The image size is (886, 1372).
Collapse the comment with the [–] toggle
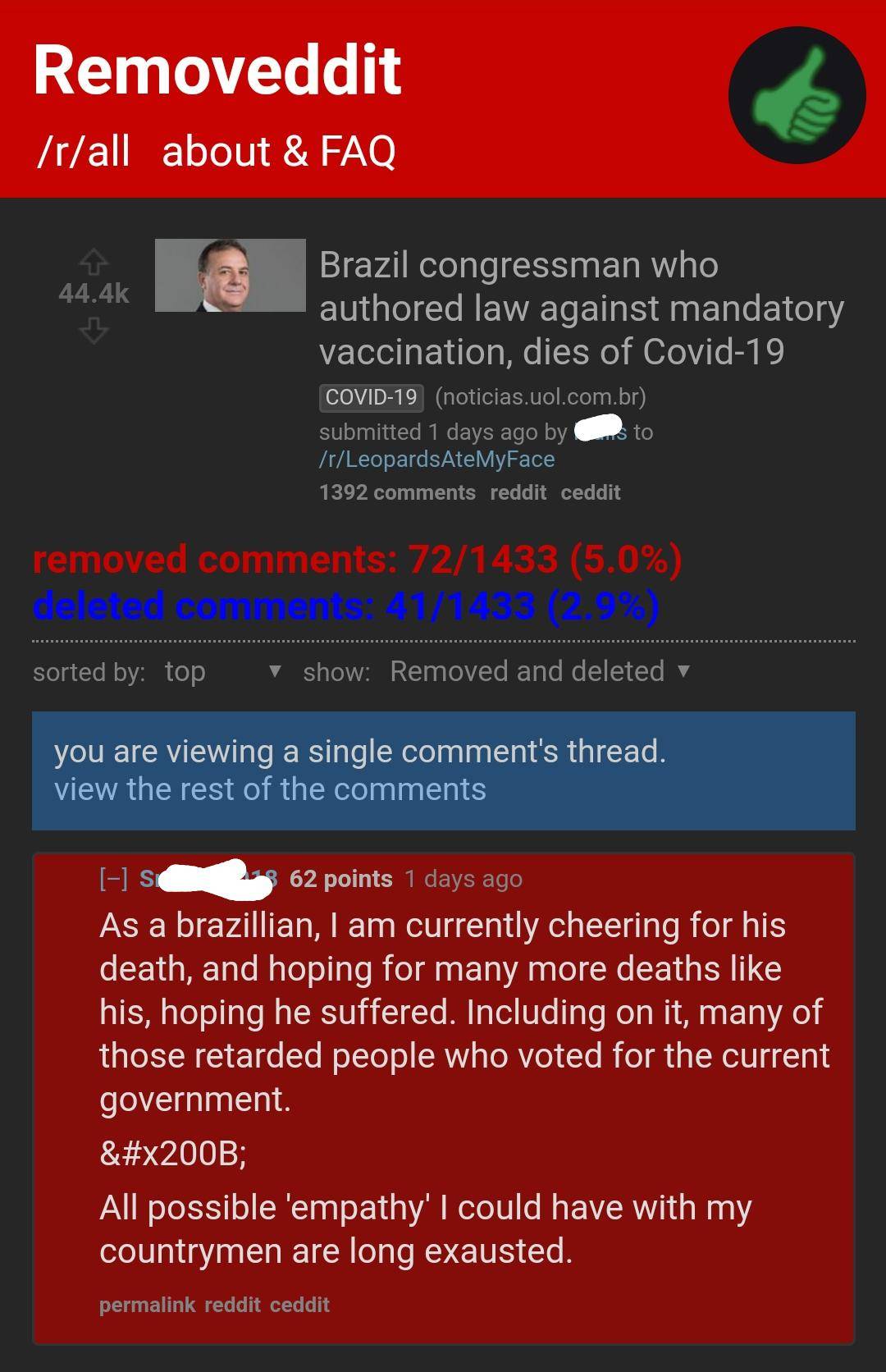pyautogui.click(x=113, y=879)
